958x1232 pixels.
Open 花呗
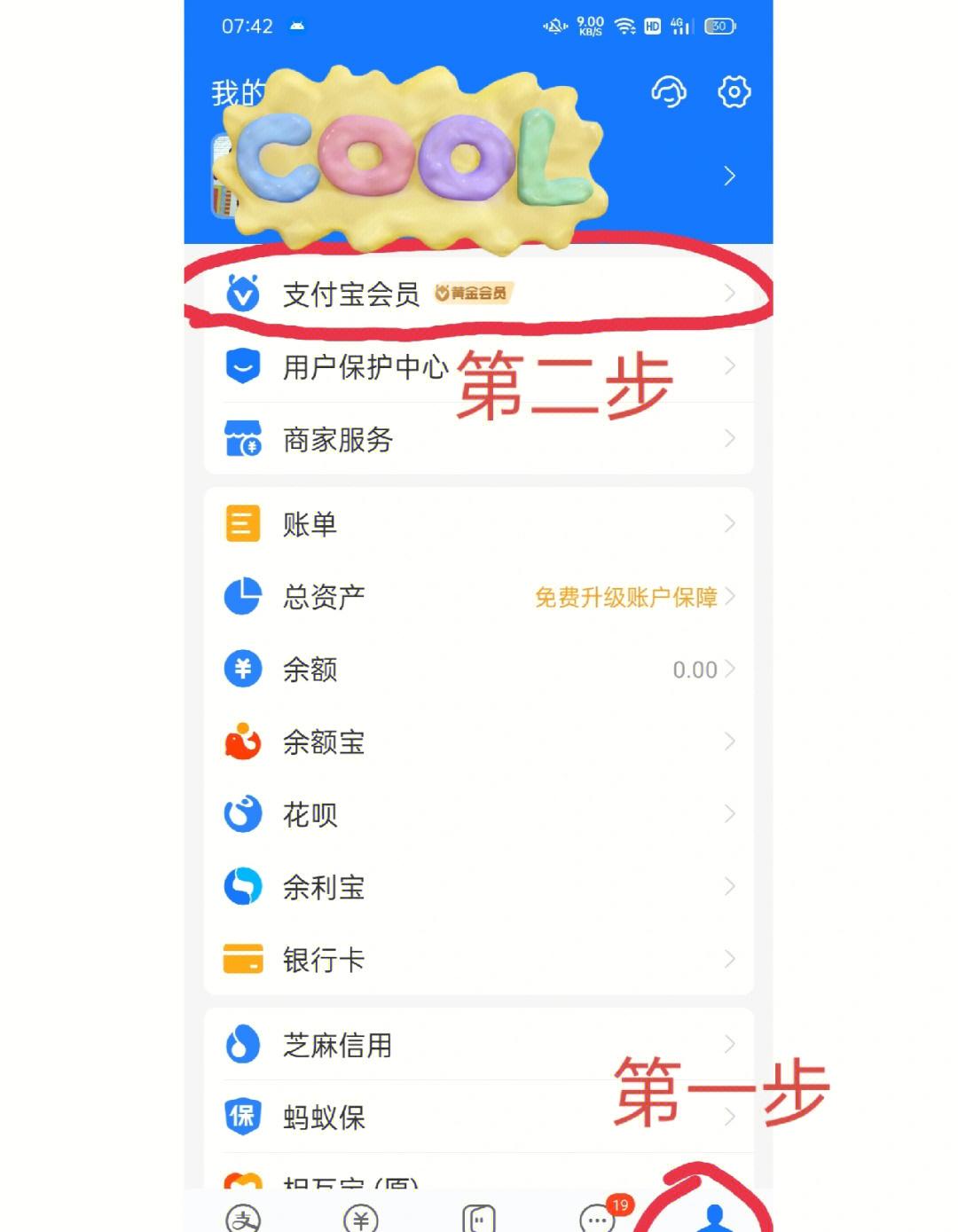tap(477, 814)
